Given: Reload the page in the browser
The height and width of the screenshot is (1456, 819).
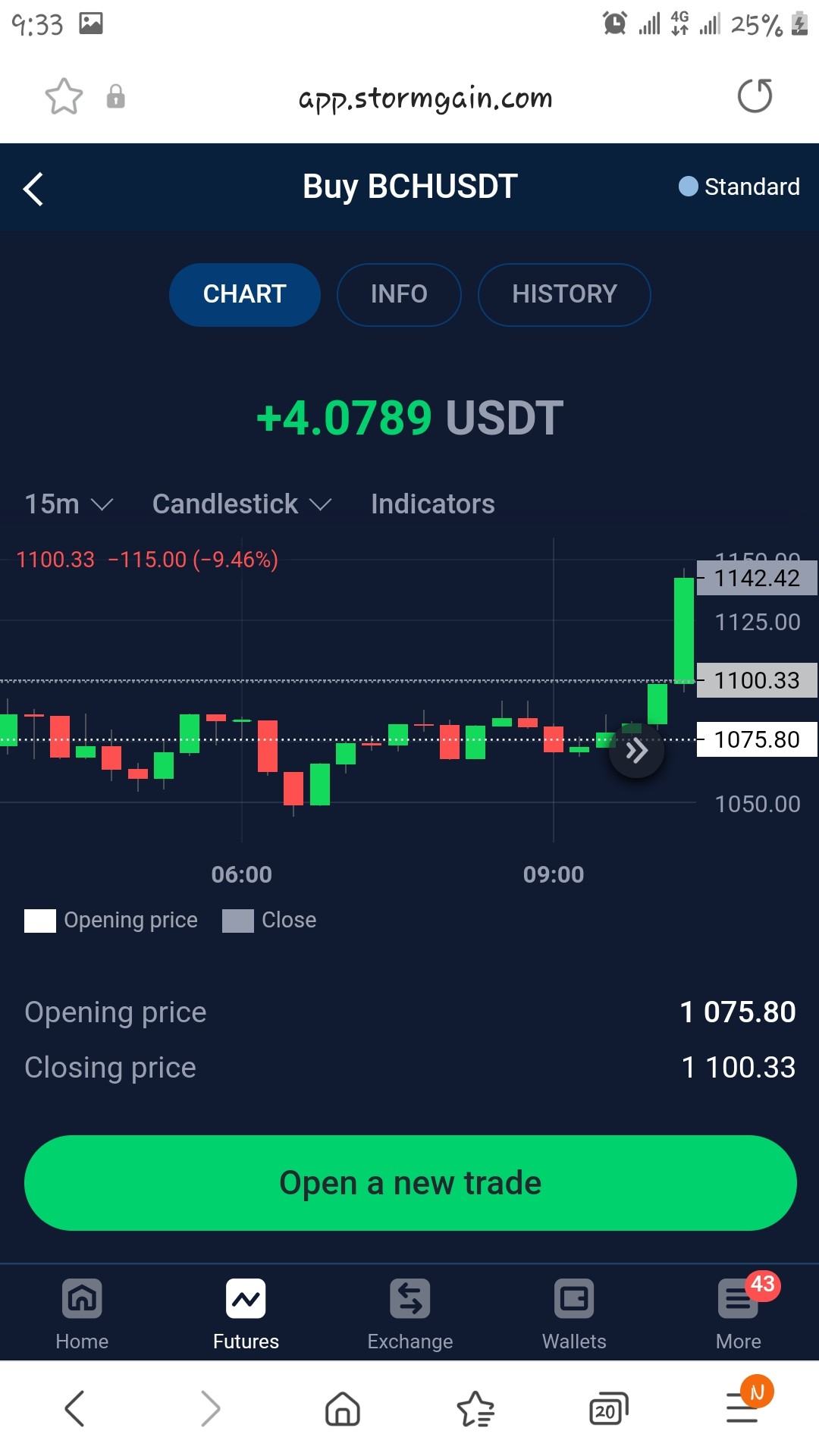Looking at the screenshot, I should click(755, 96).
